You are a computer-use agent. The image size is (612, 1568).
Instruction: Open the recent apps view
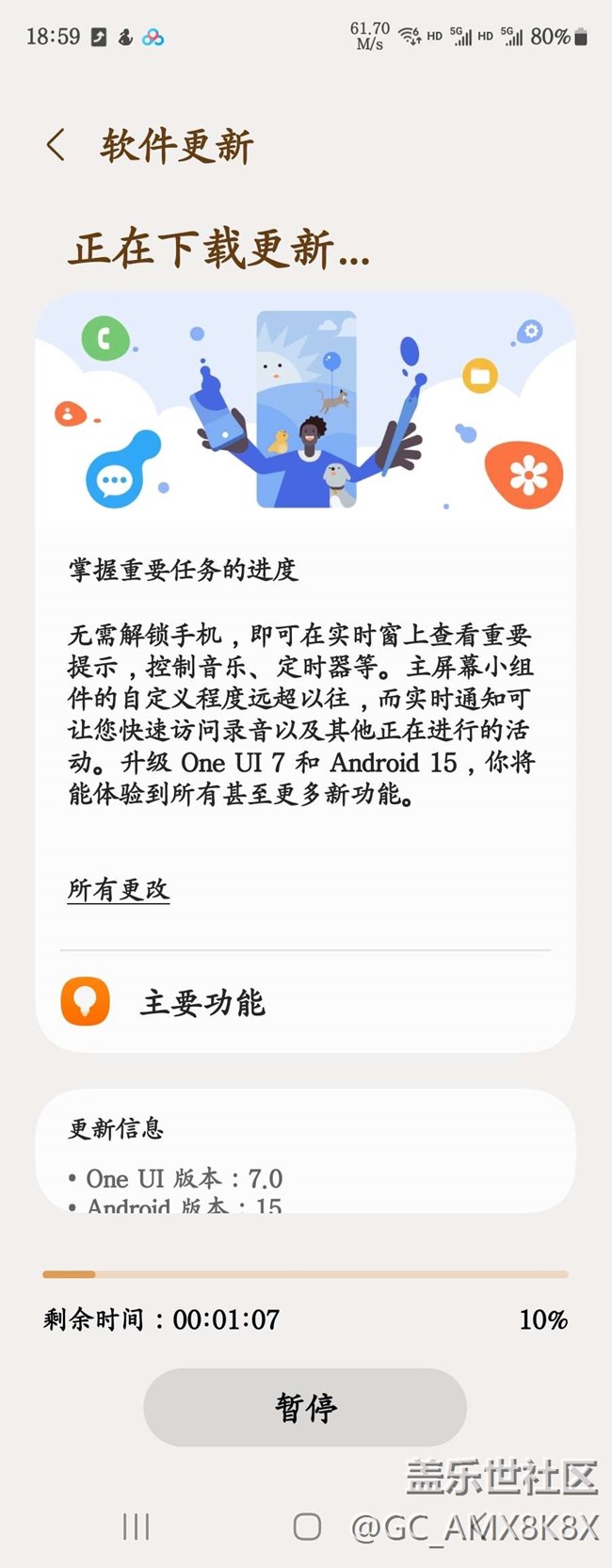coord(137,1527)
